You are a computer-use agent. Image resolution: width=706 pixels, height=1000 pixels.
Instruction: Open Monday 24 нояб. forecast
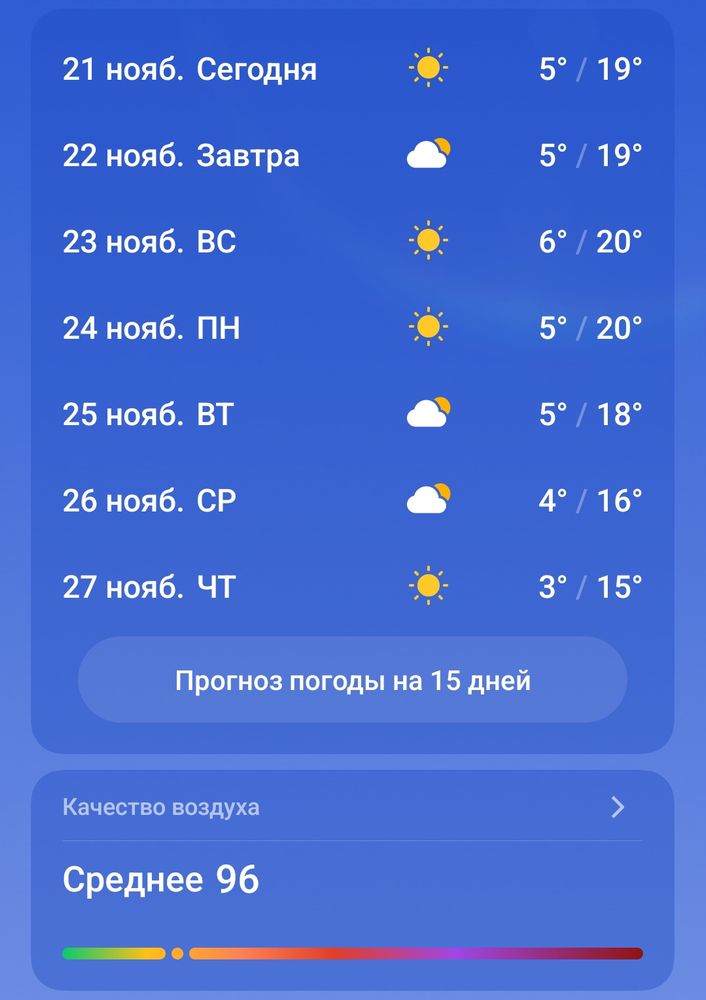pyautogui.click(x=352, y=327)
